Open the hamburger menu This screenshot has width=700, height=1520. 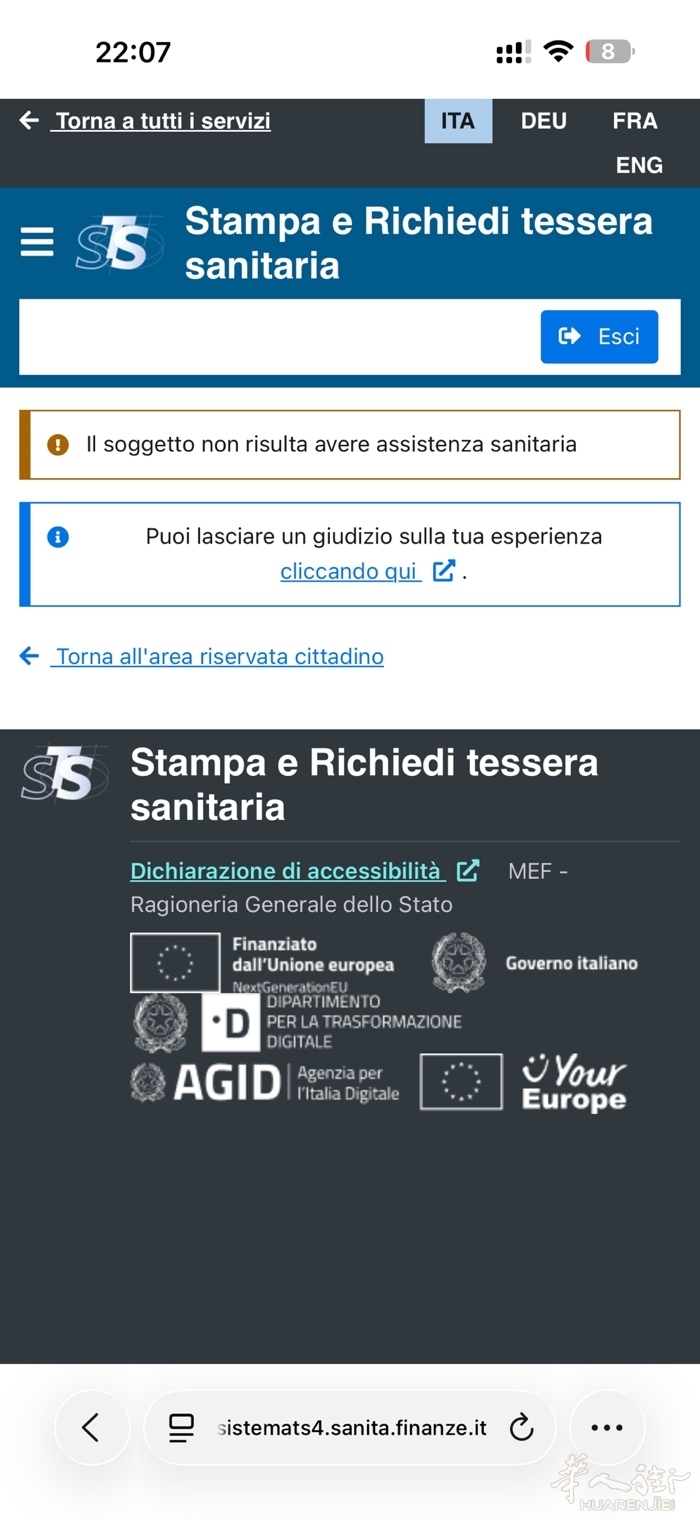37,242
